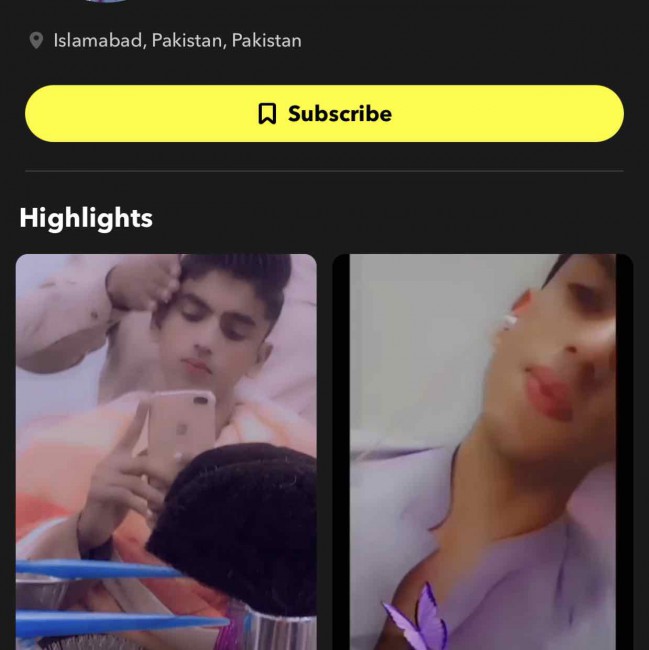The image size is (649, 650).
Task: Open the highlight with the purple butterfly
Action: point(482,450)
